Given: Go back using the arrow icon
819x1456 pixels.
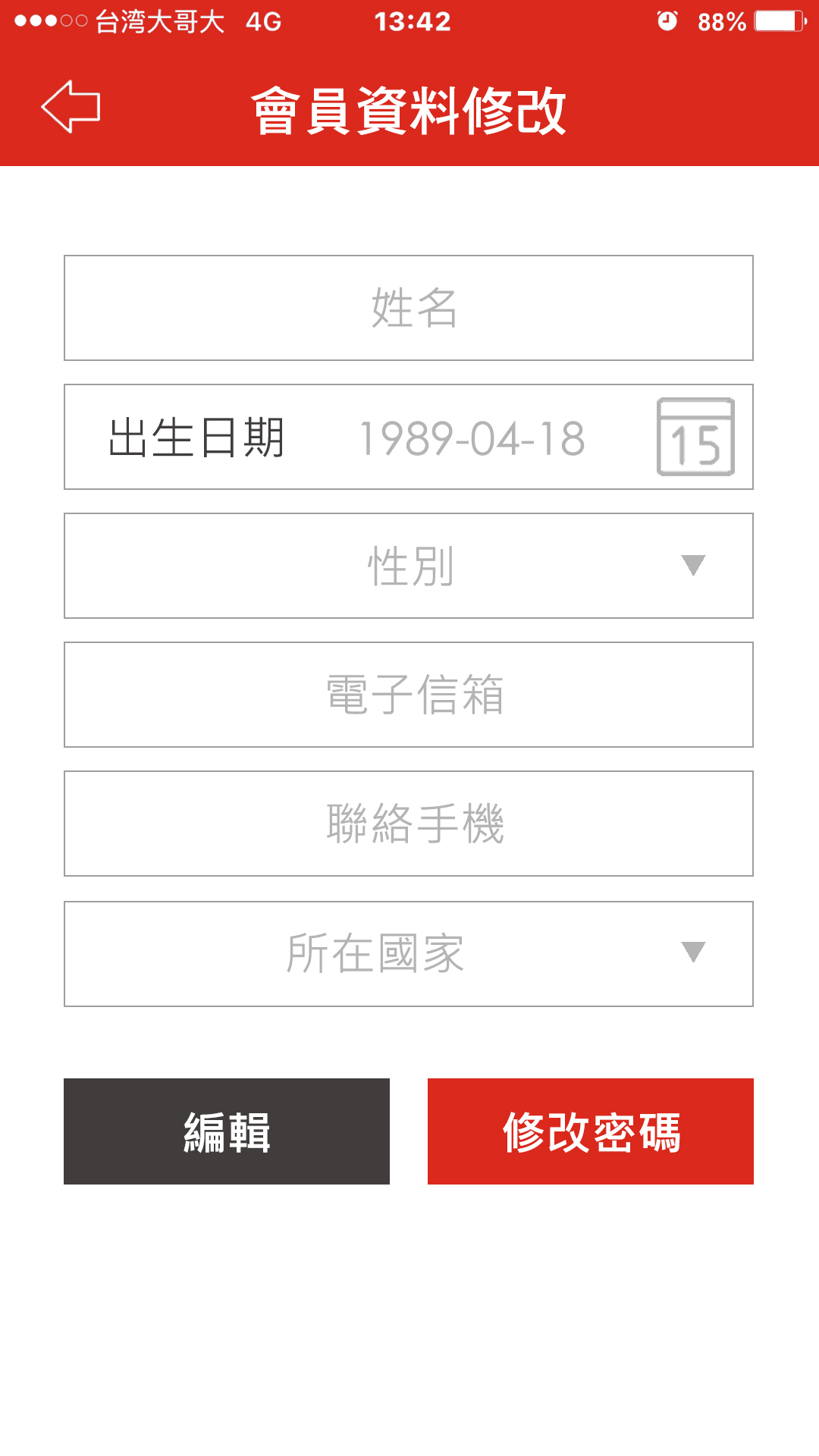Looking at the screenshot, I should [x=71, y=107].
